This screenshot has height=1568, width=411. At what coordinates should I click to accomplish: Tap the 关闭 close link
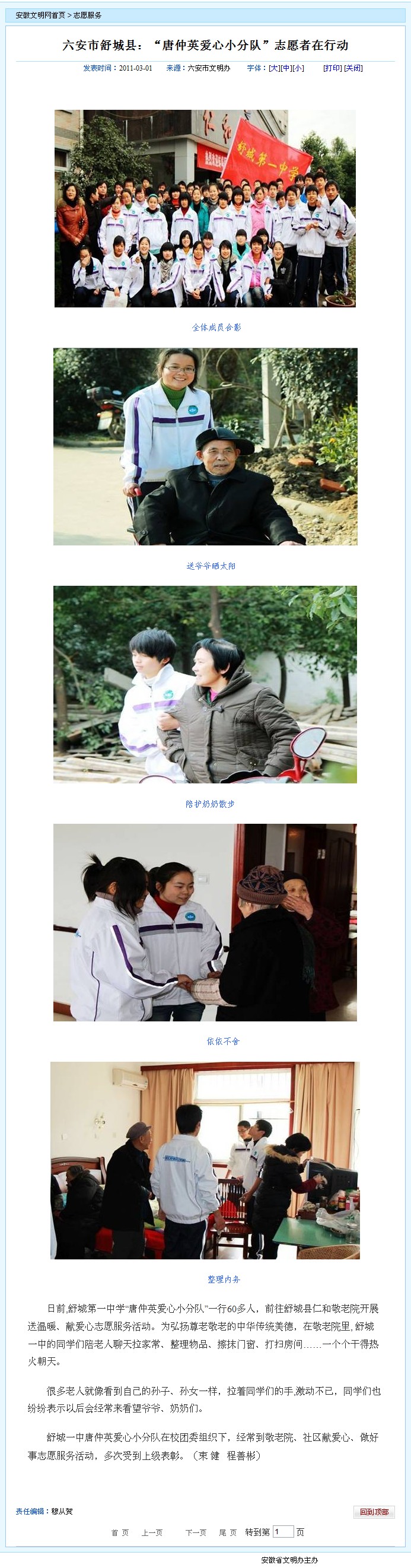pos(353,68)
